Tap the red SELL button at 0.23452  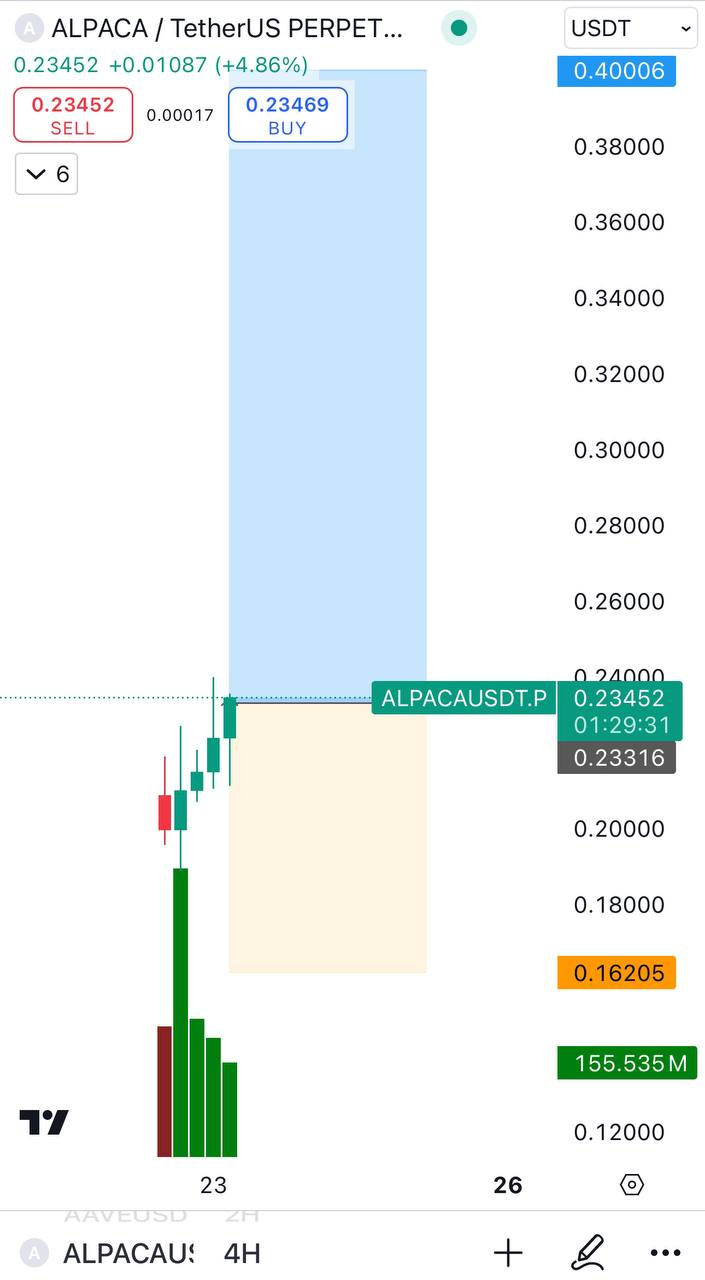tap(73, 115)
